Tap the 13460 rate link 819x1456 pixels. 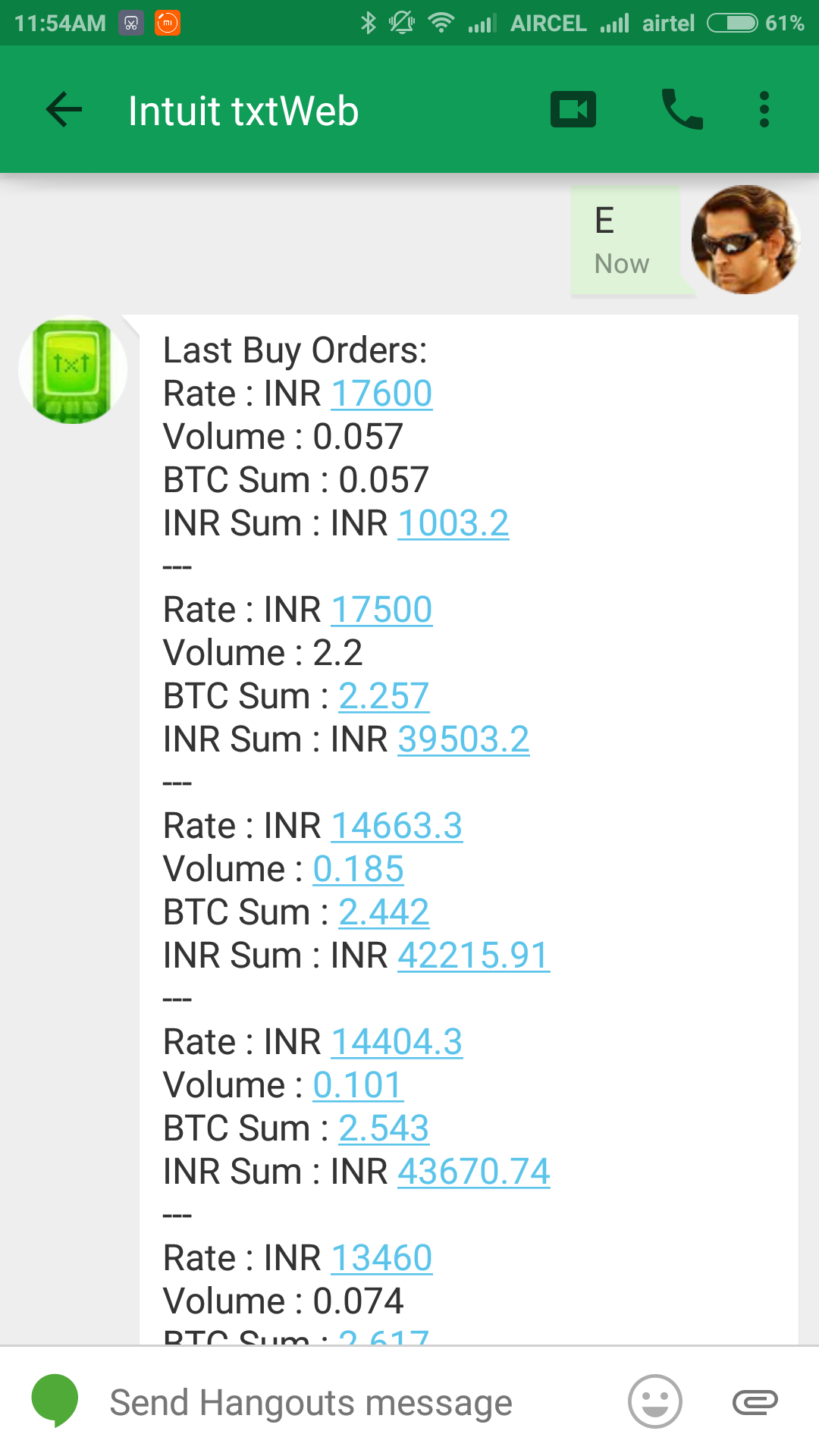click(381, 1258)
